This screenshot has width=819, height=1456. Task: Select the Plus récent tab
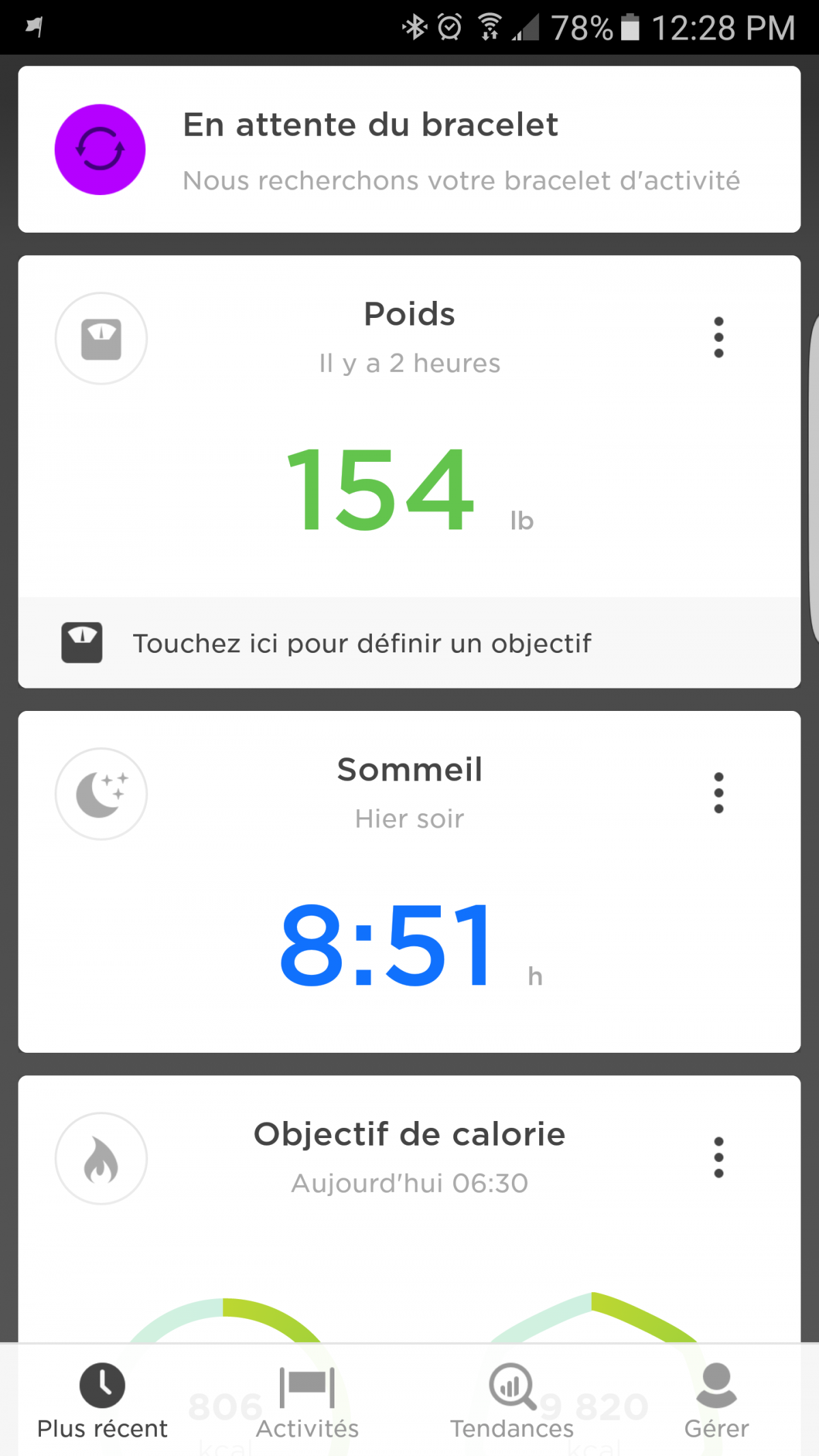click(102, 1401)
